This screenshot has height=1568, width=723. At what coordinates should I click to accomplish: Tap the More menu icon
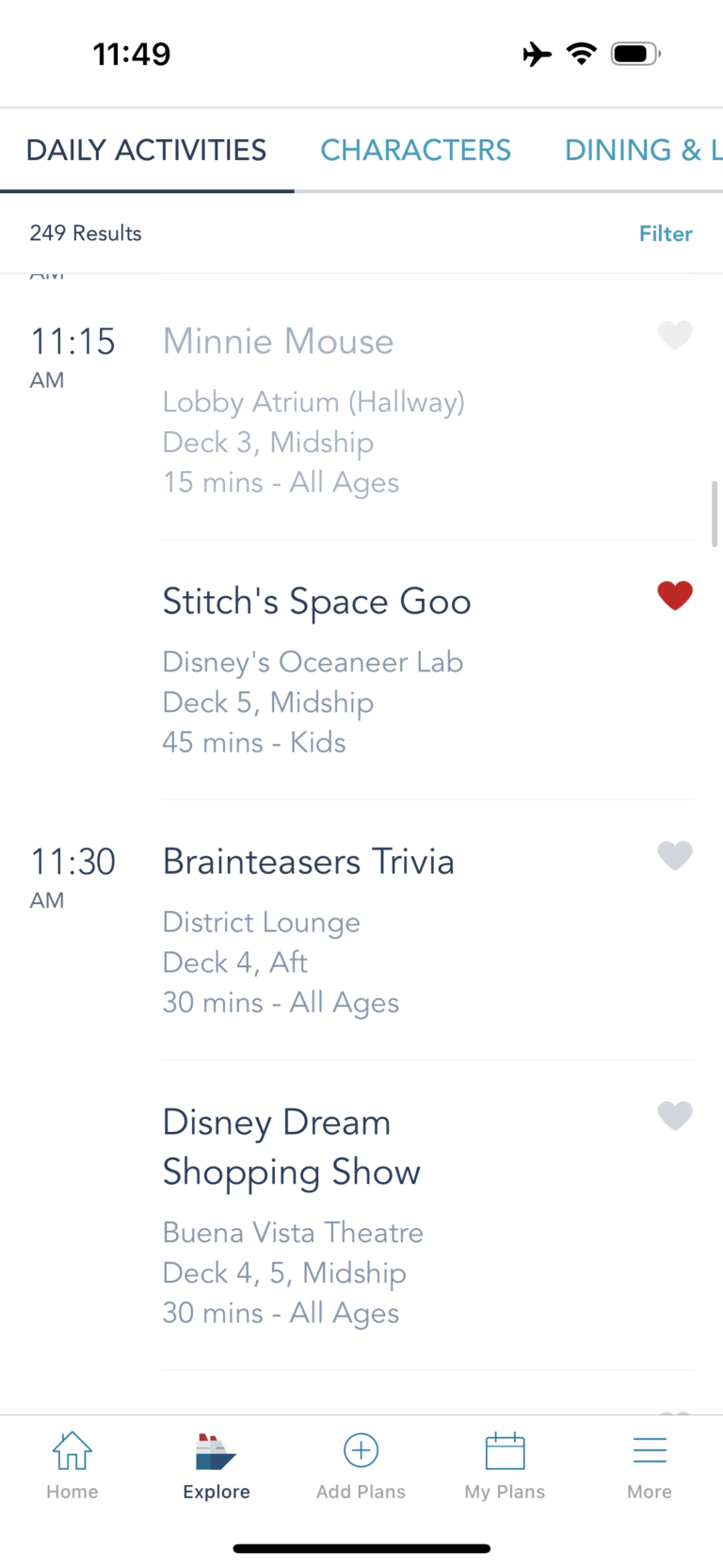[x=650, y=1463]
